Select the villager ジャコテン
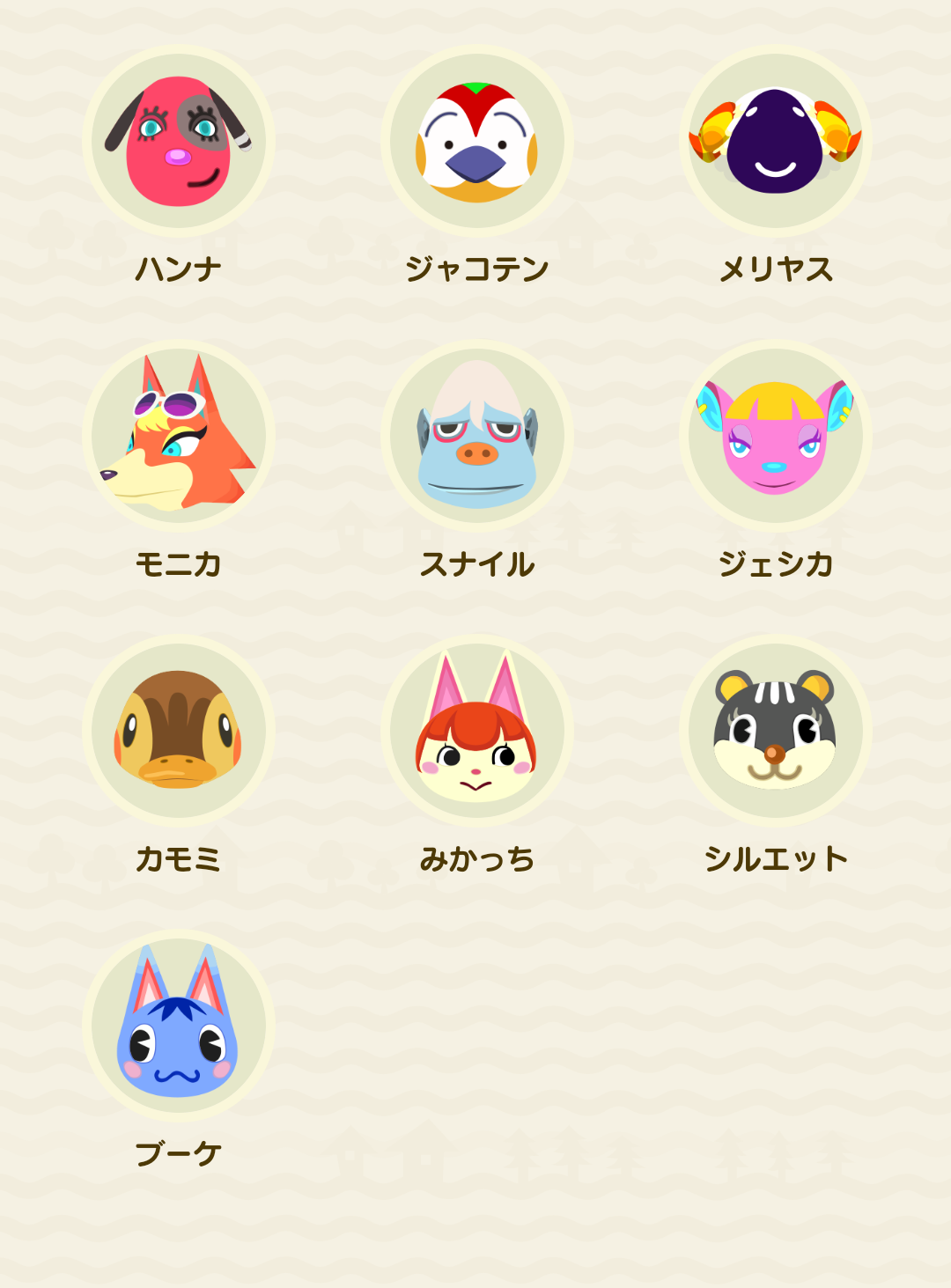Screen dimensions: 951x1288 [476, 142]
